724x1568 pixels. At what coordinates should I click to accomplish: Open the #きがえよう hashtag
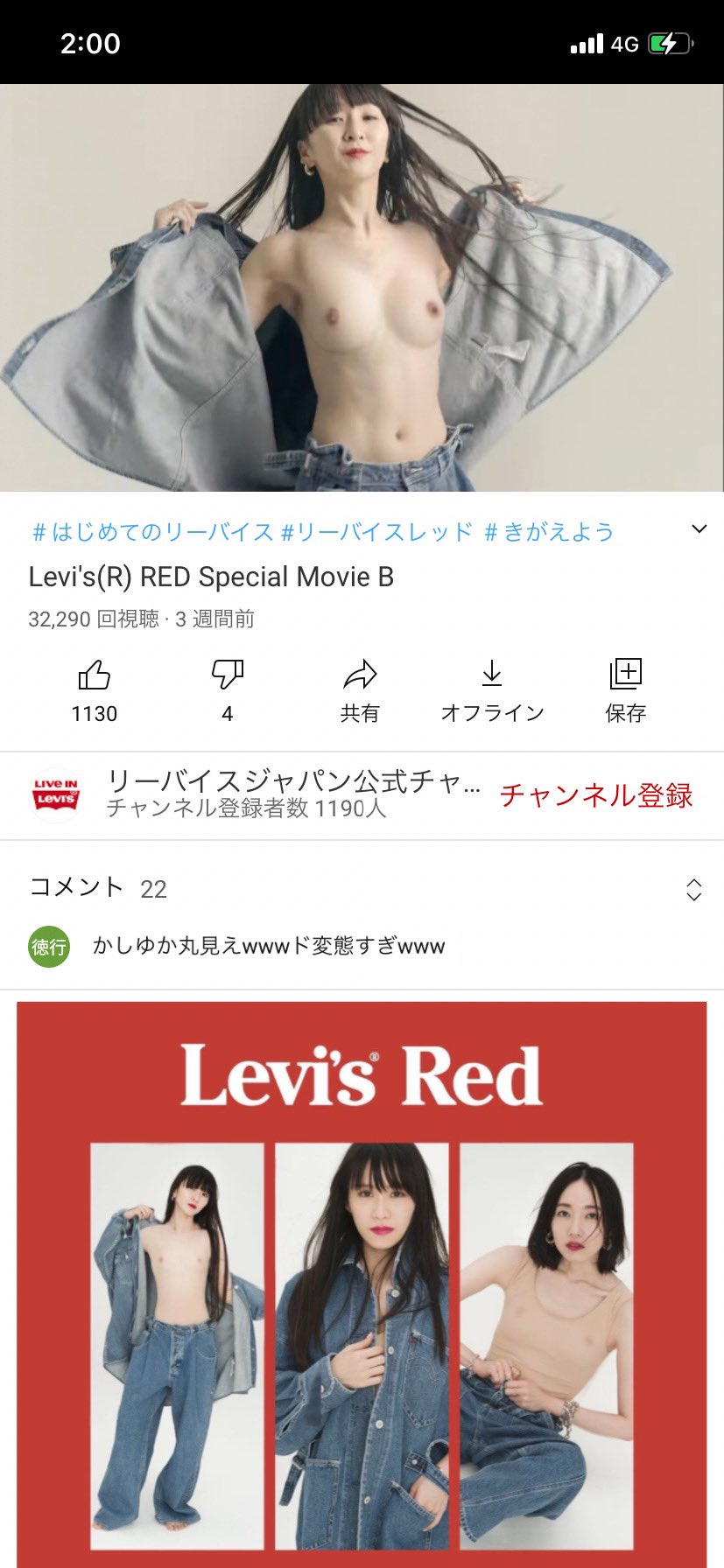549,531
